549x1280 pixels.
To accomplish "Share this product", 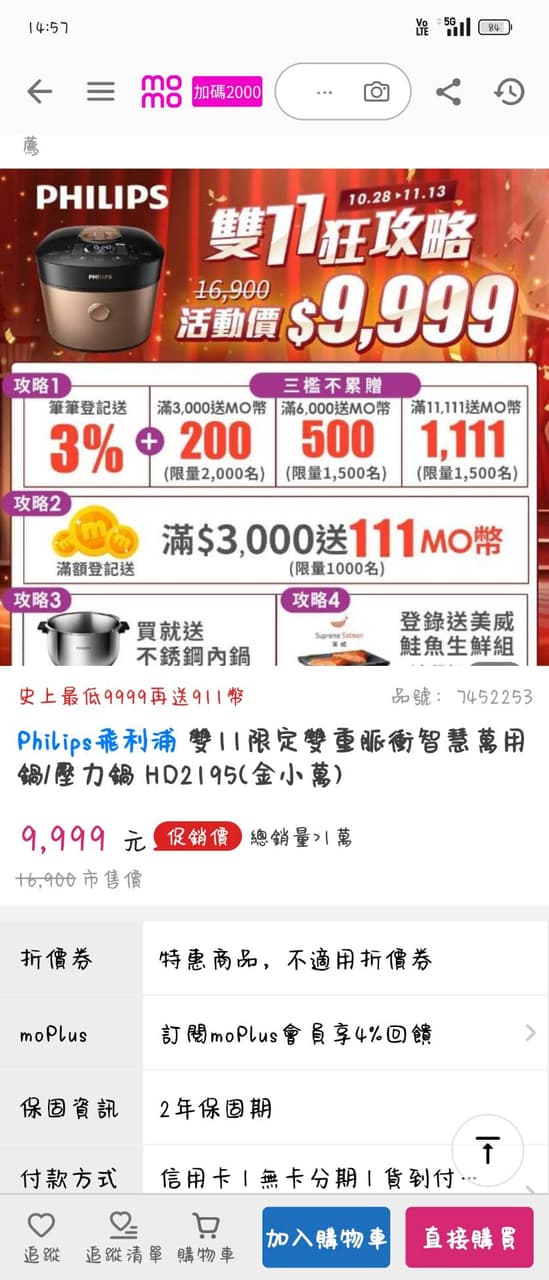I will (448, 92).
